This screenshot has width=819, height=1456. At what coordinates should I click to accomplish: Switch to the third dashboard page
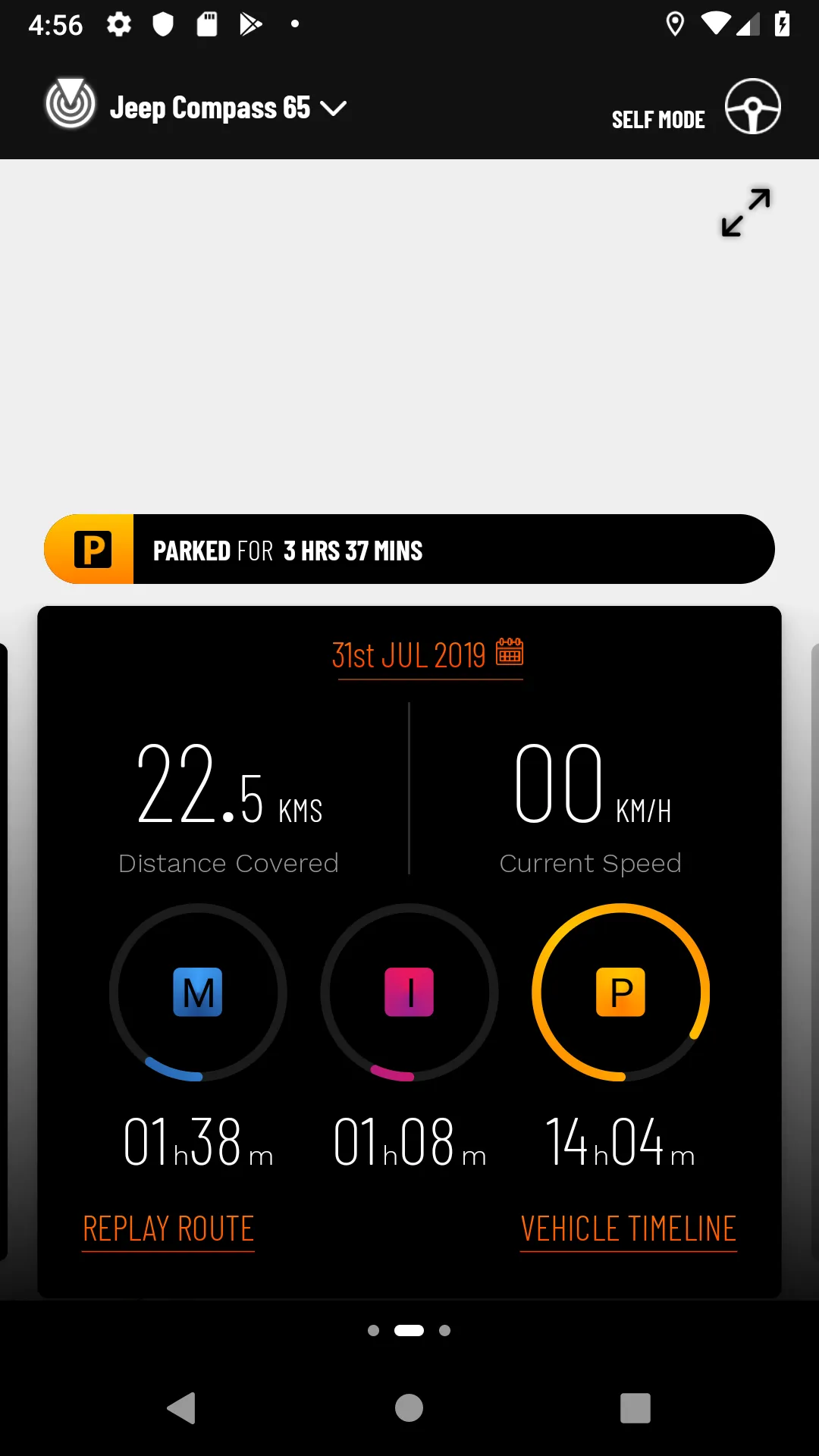pos(444,1329)
